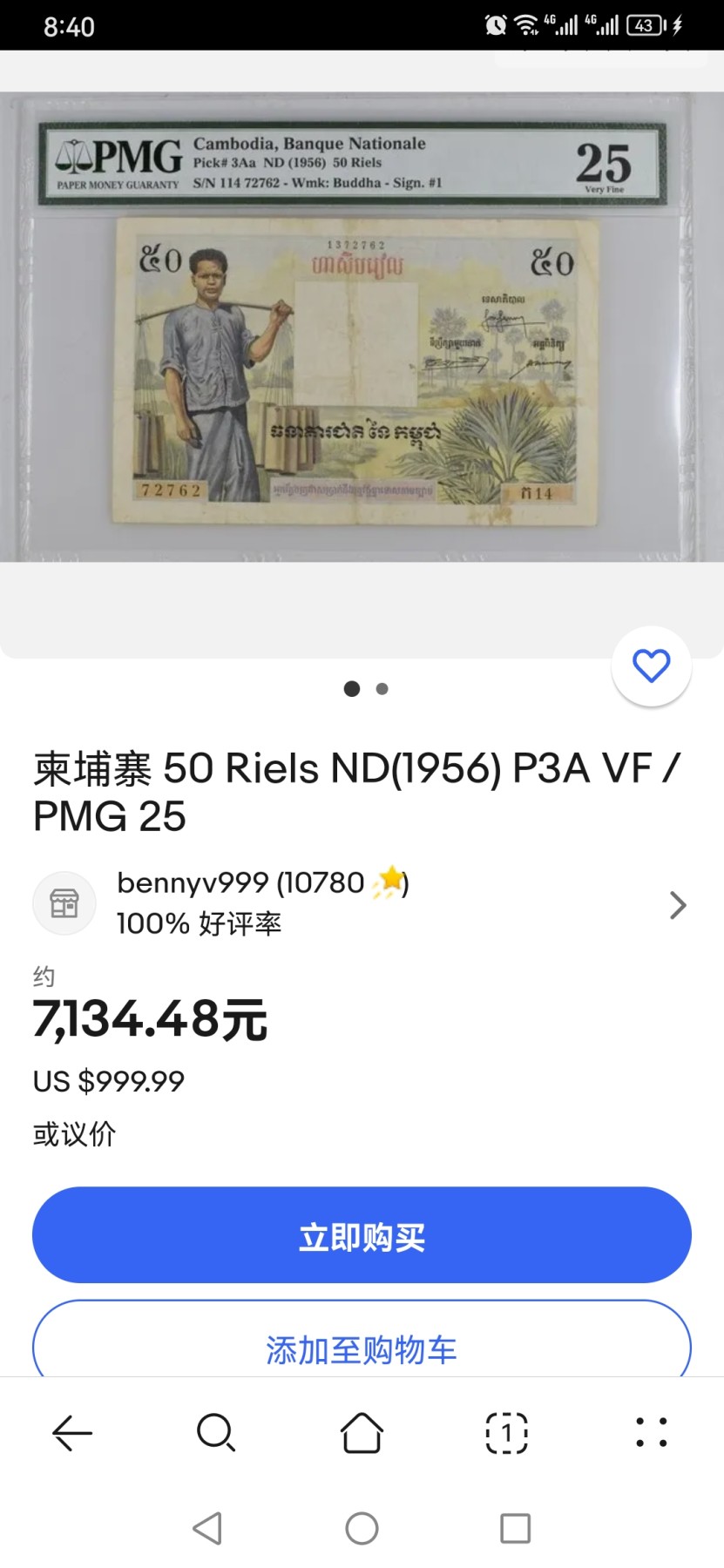
Task: Tap 添加至购物车 to add to cart
Action: (x=361, y=1348)
